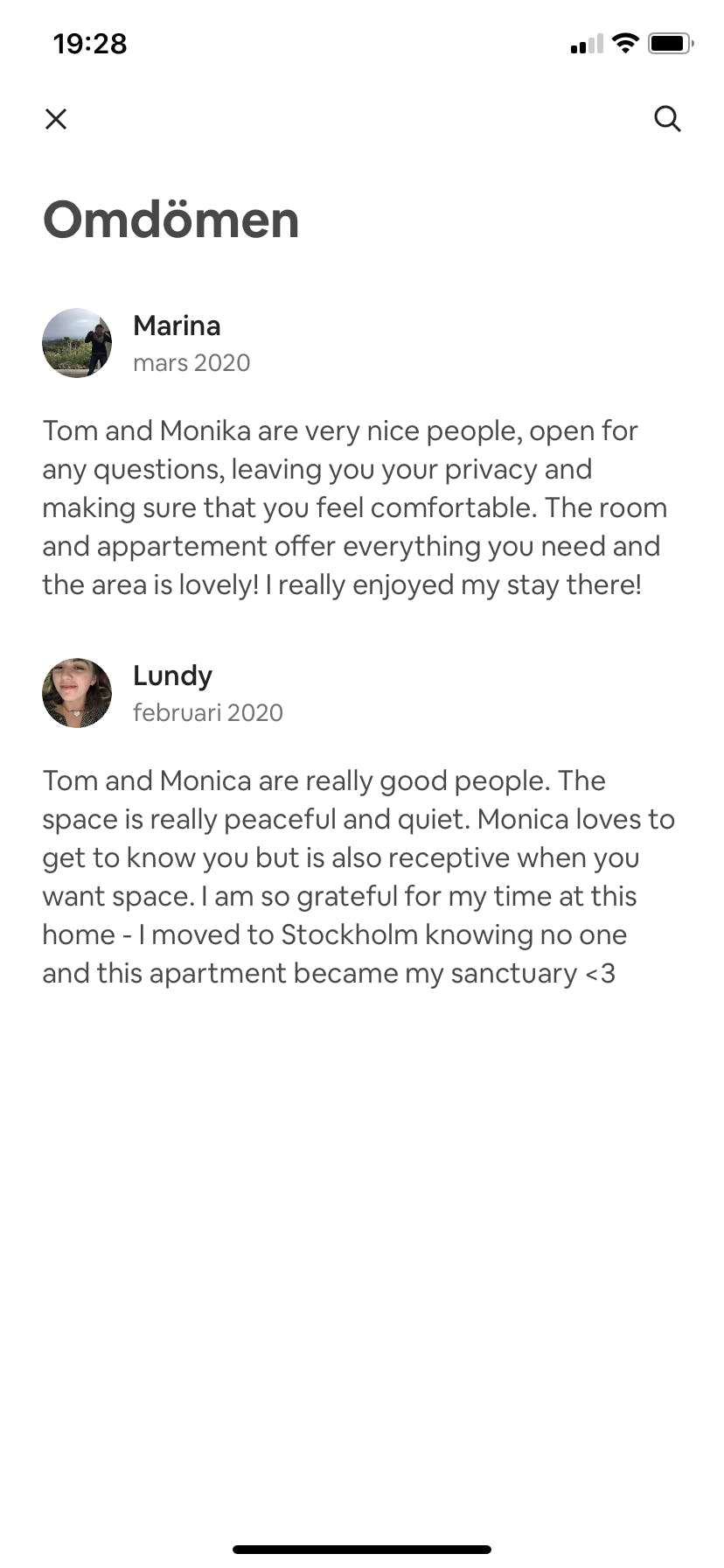Close the Omdömen reviews screen
Screen dimensions: 724x1568
(x=56, y=119)
